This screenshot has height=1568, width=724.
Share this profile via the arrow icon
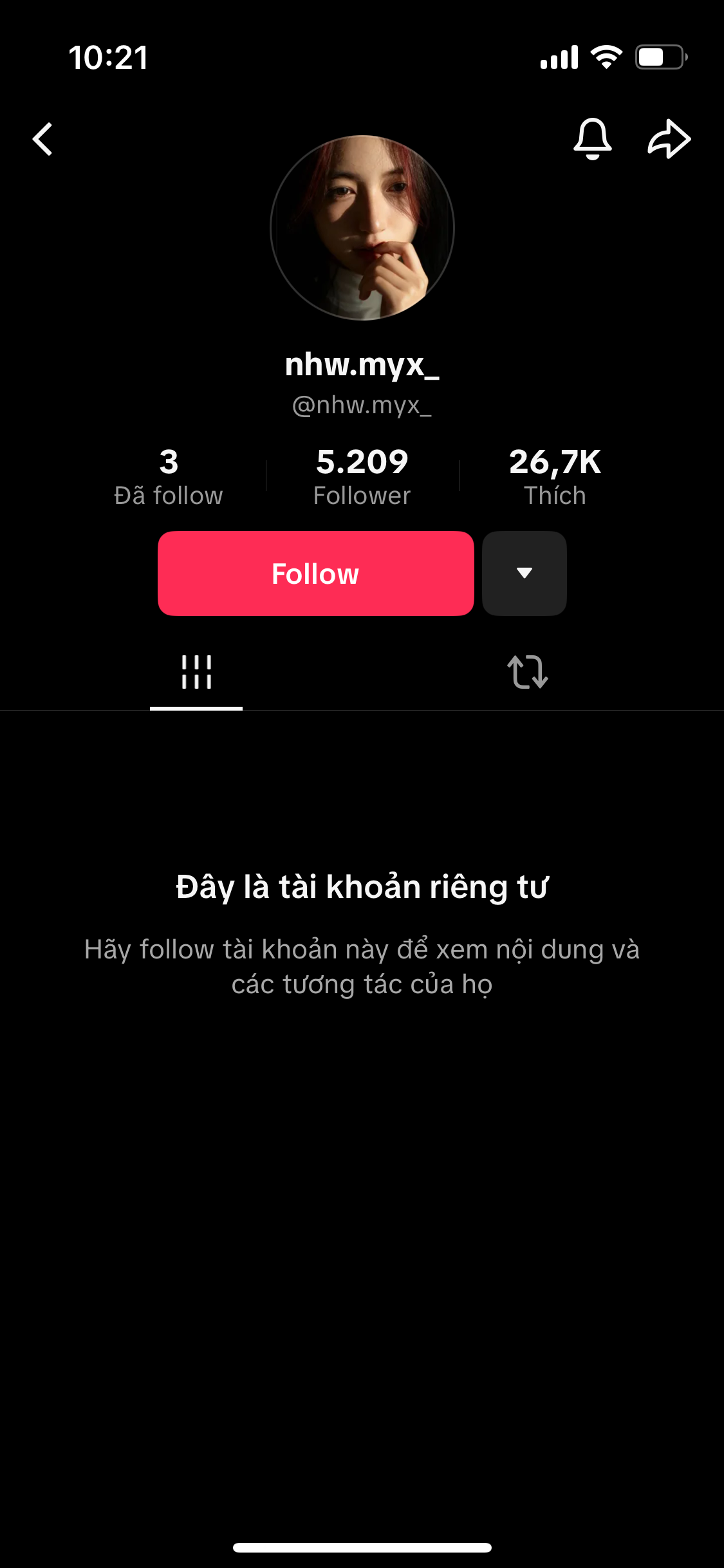[x=669, y=139]
